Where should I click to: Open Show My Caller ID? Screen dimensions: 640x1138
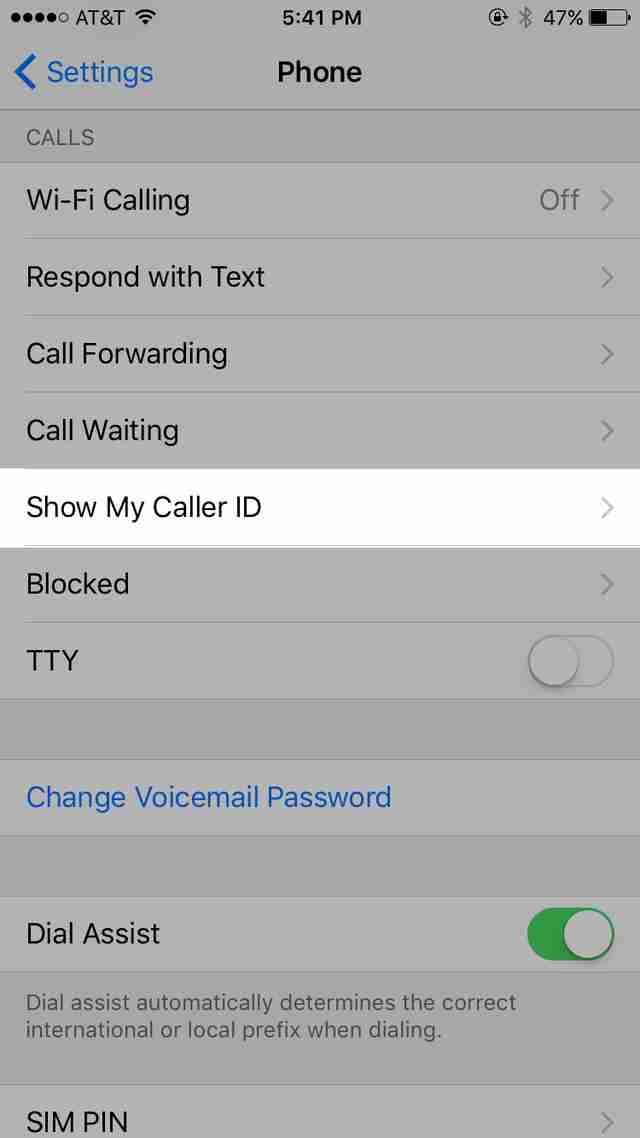click(320, 507)
